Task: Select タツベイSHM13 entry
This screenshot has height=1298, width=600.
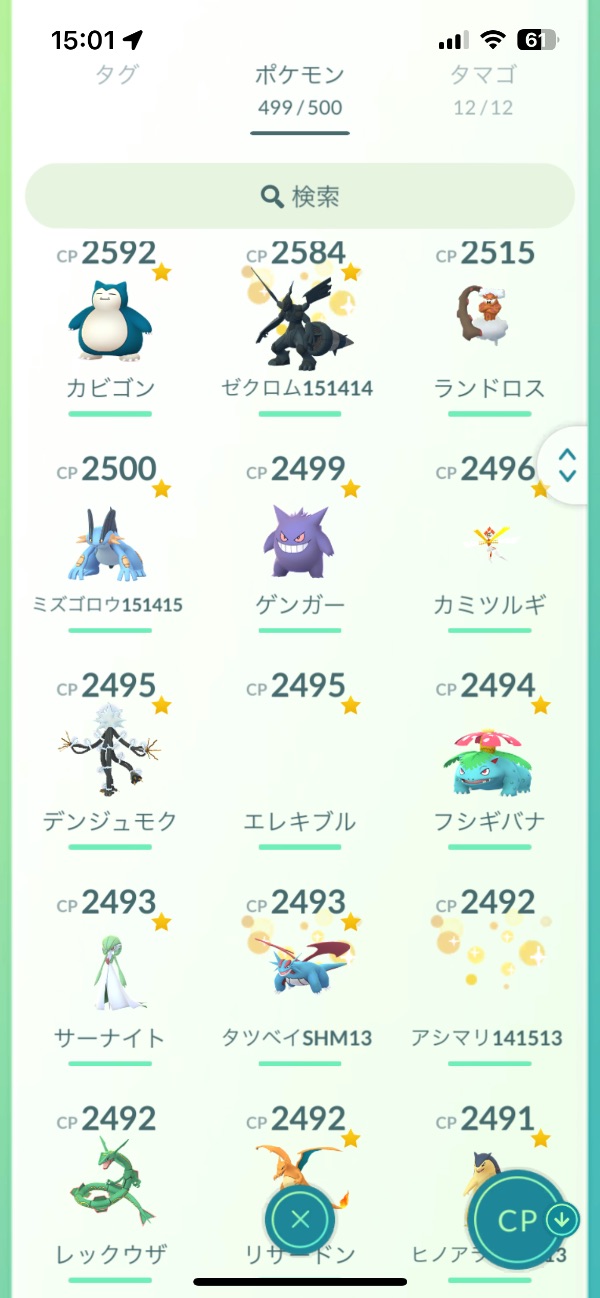Action: coord(299,974)
